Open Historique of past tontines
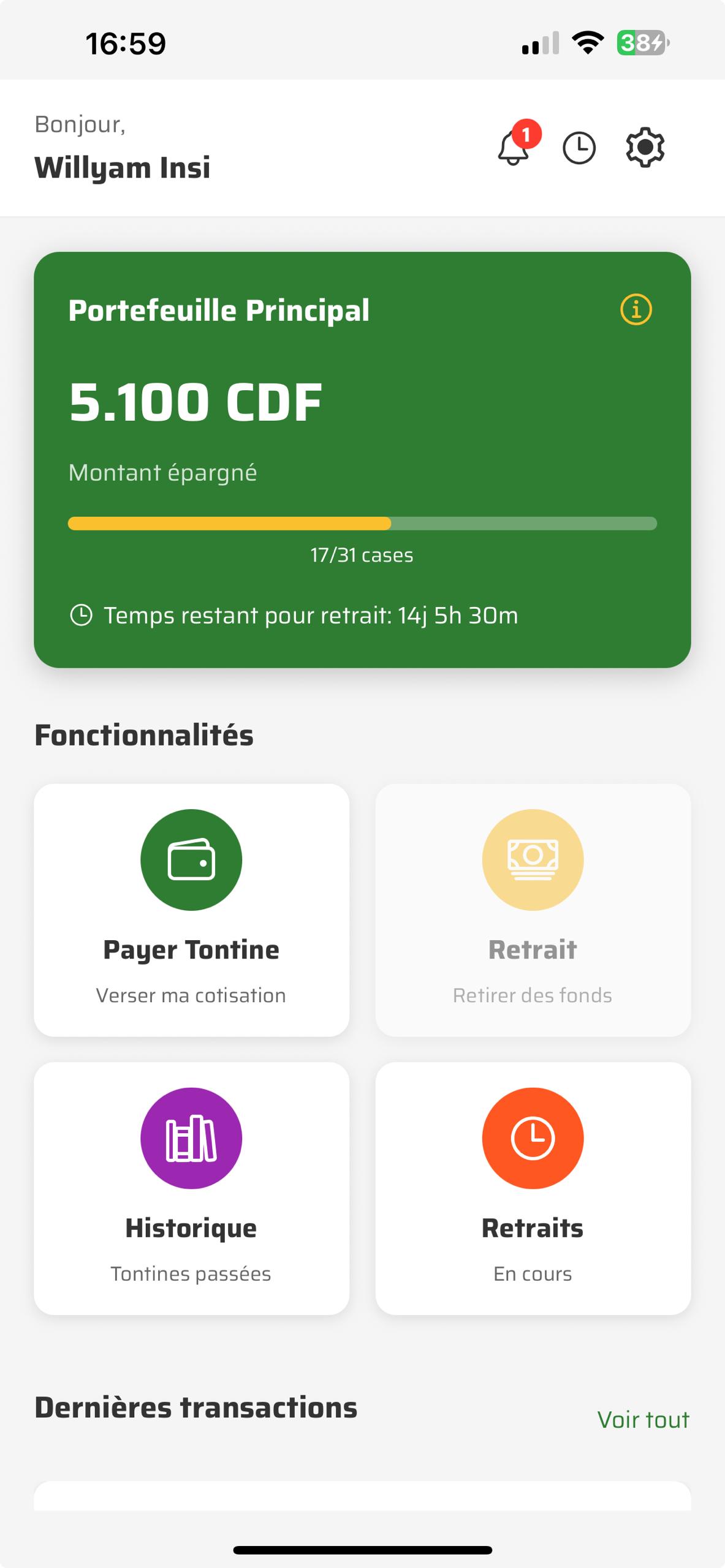725x1568 pixels. click(191, 1188)
